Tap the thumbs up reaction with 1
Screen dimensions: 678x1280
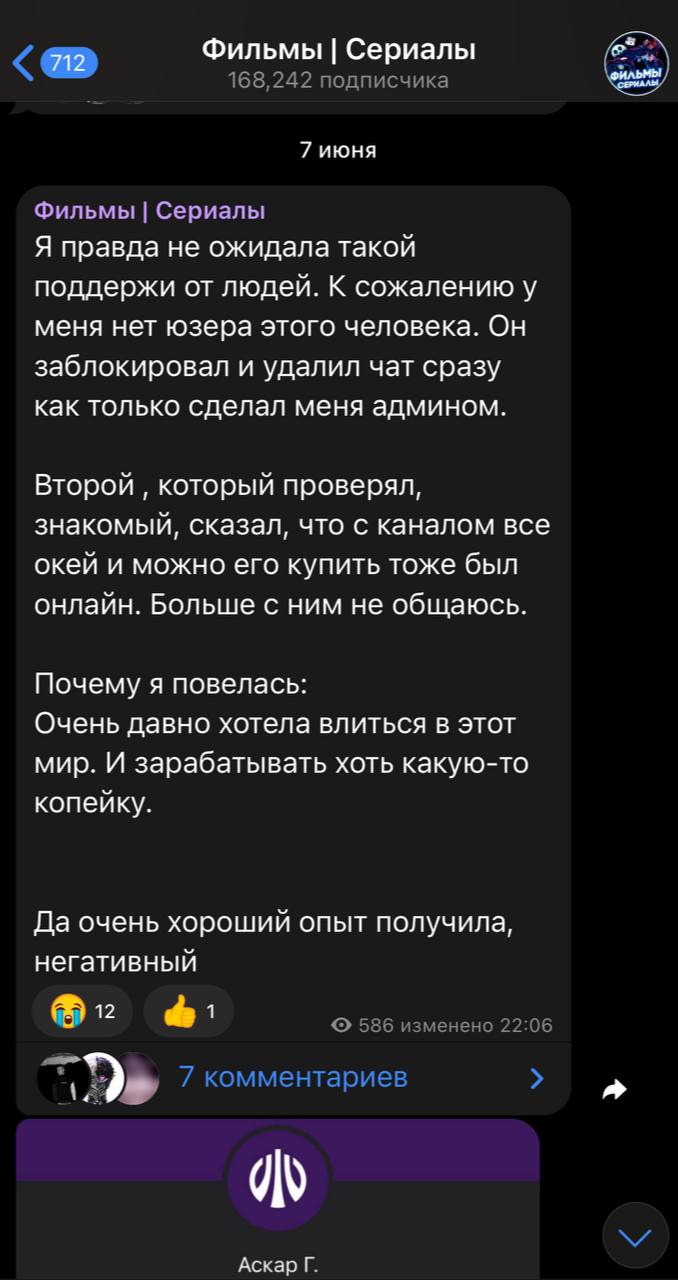tap(188, 1011)
